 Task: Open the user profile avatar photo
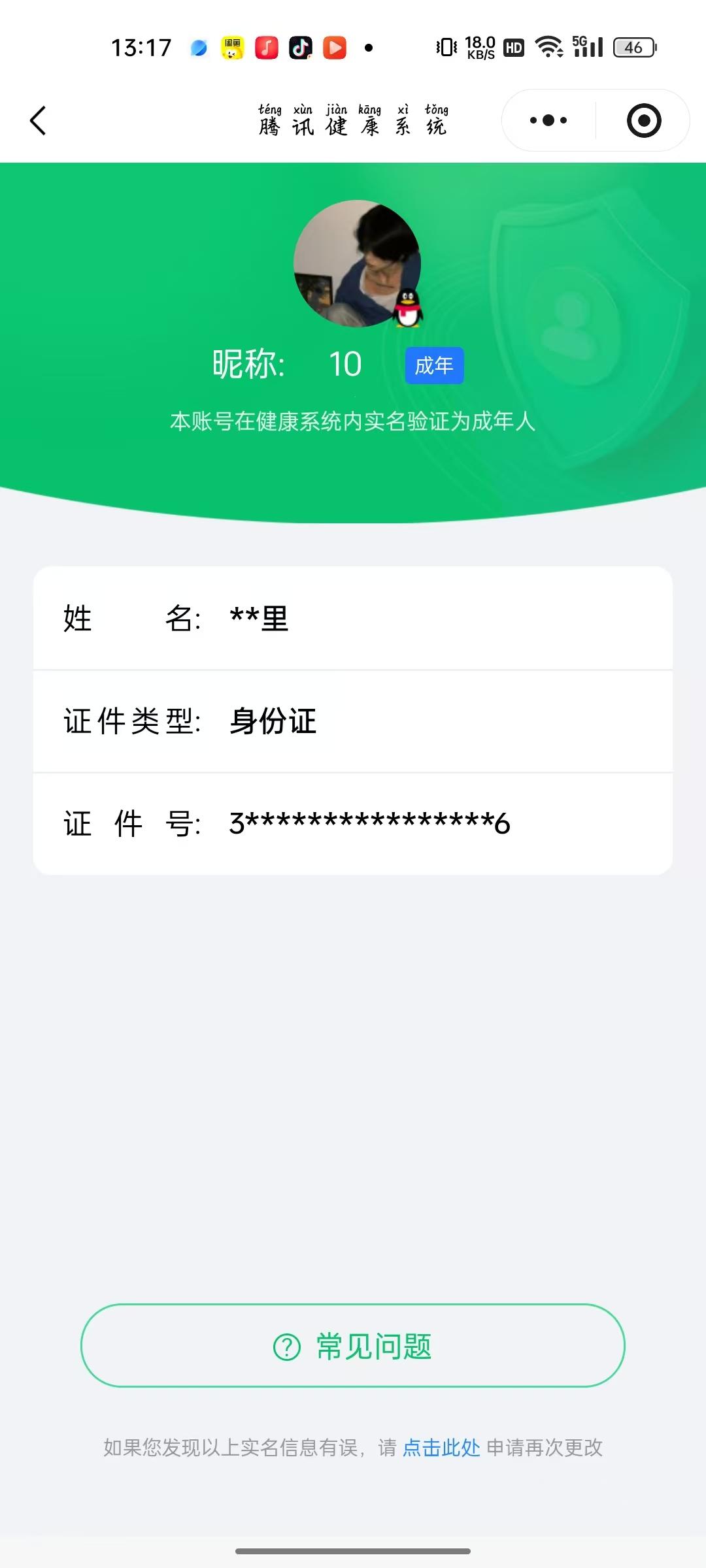tap(356, 261)
